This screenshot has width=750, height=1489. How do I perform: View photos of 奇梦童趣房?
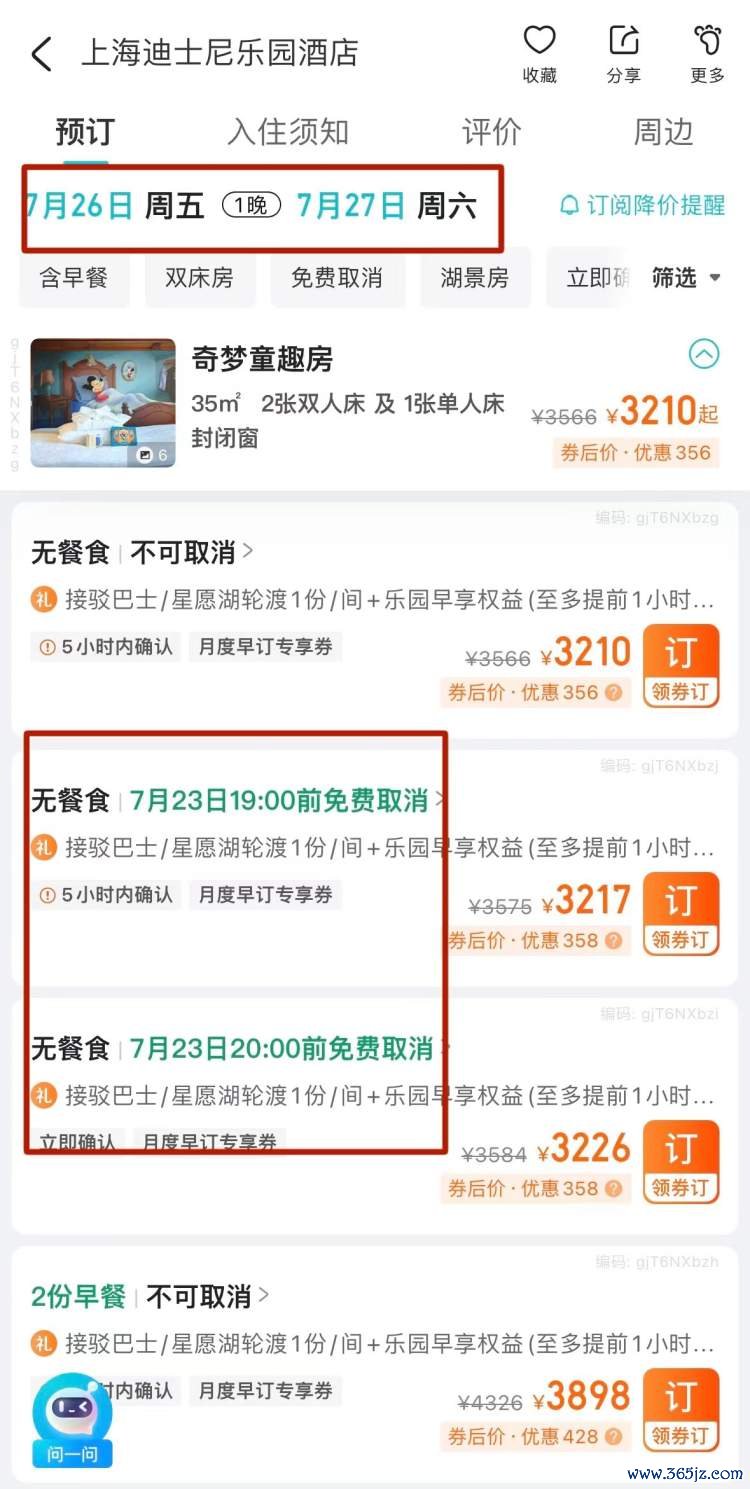(103, 403)
